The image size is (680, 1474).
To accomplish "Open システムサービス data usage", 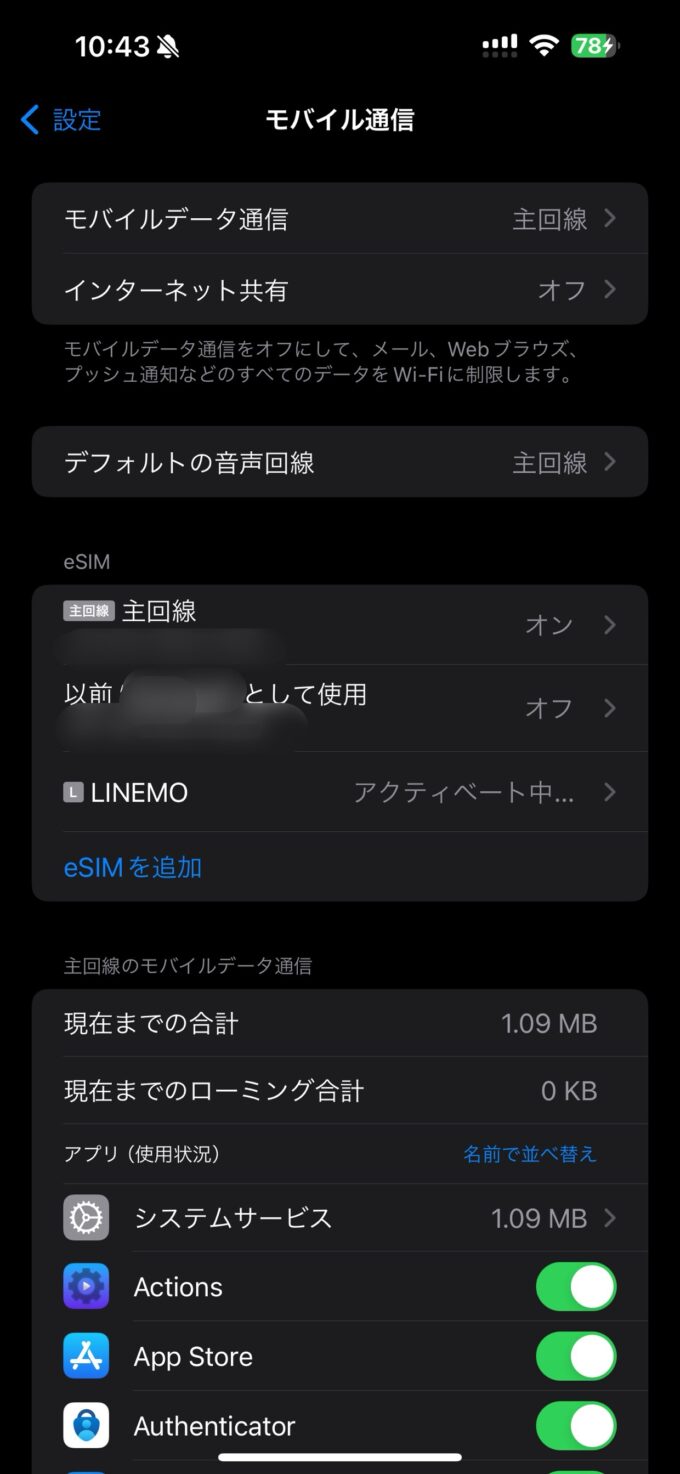I will [x=340, y=1218].
